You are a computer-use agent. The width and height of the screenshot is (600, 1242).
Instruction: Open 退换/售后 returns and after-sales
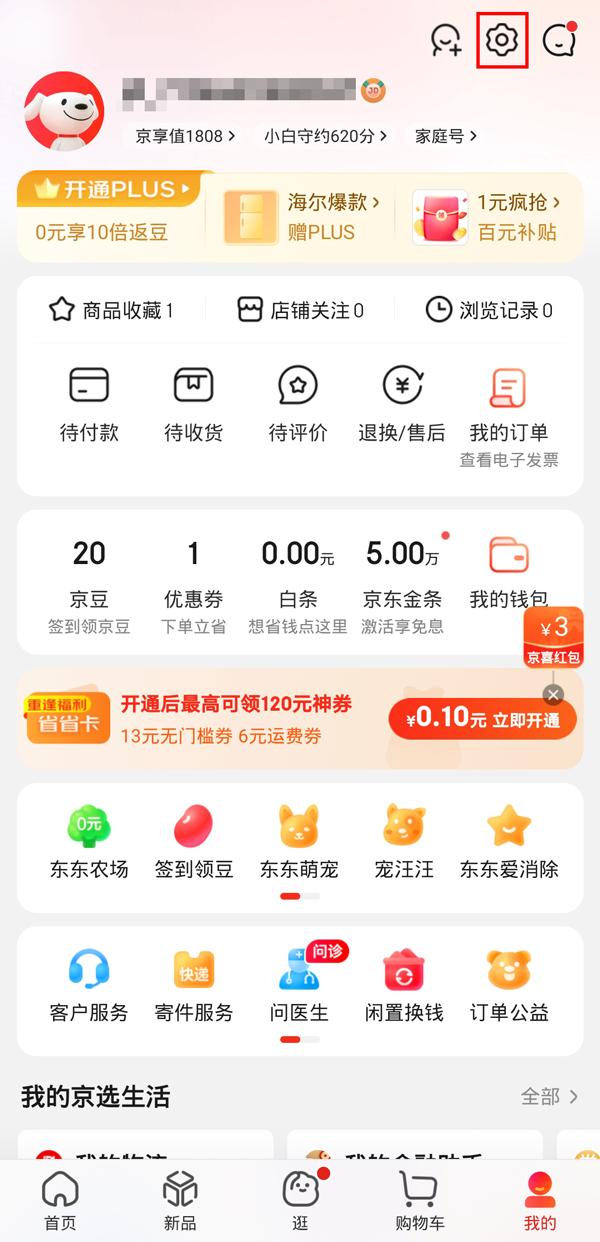[x=402, y=404]
